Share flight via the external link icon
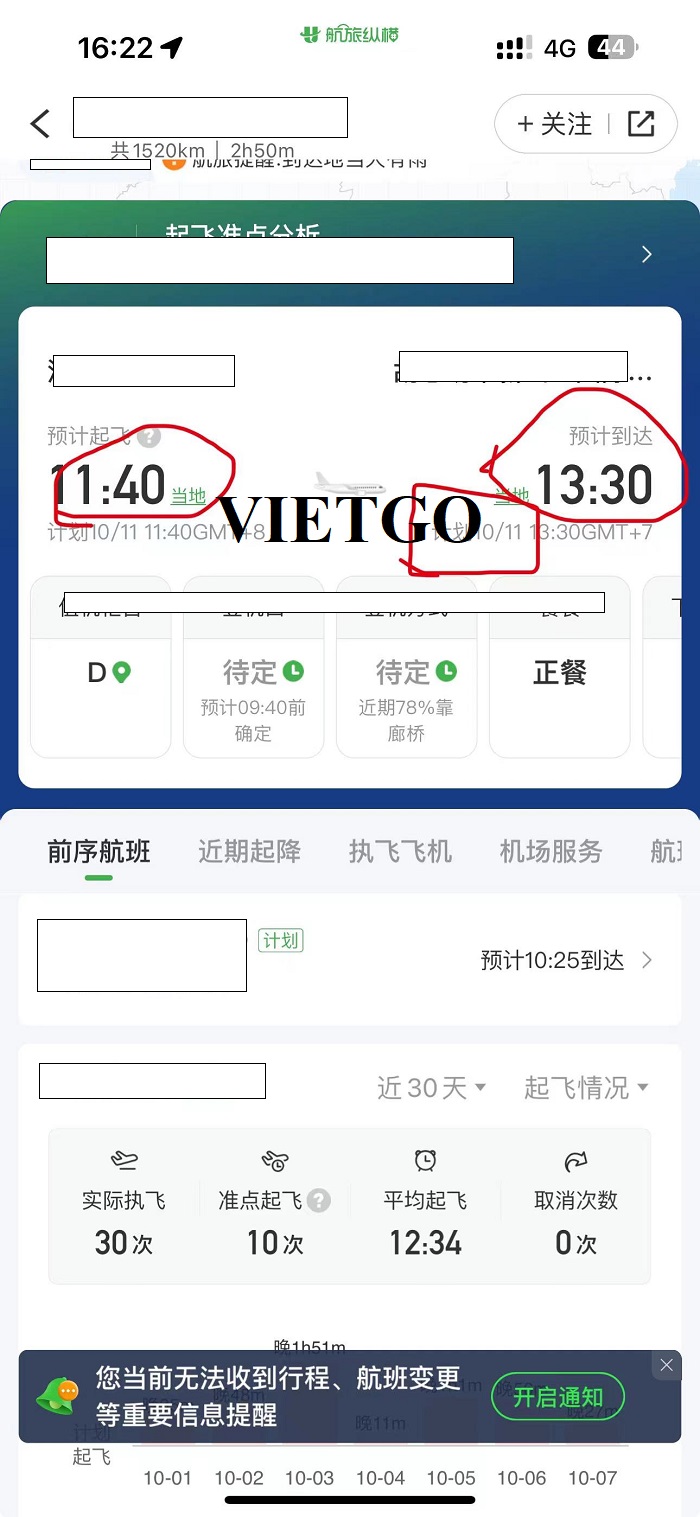The height and width of the screenshot is (1517, 700). (640, 124)
